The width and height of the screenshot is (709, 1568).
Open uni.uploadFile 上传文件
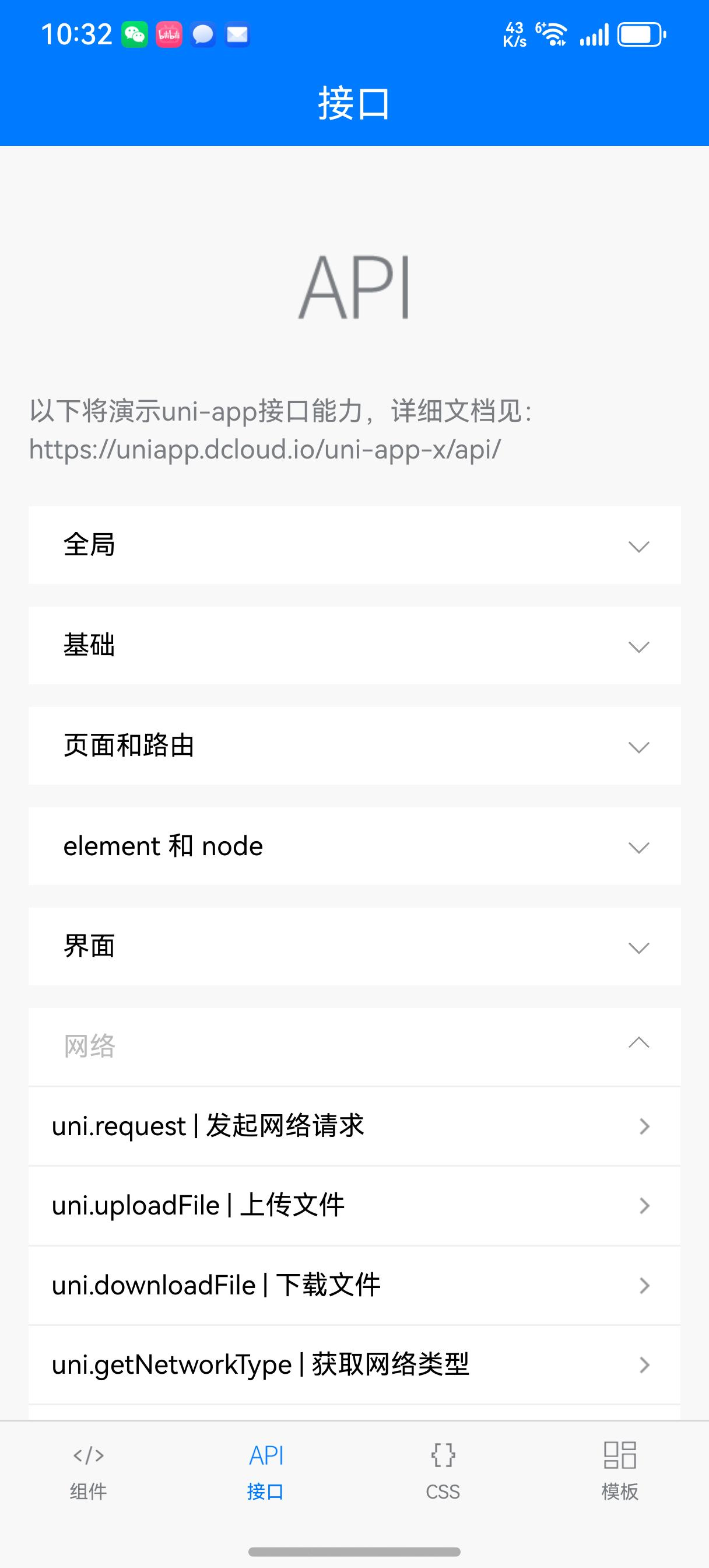[354, 1206]
